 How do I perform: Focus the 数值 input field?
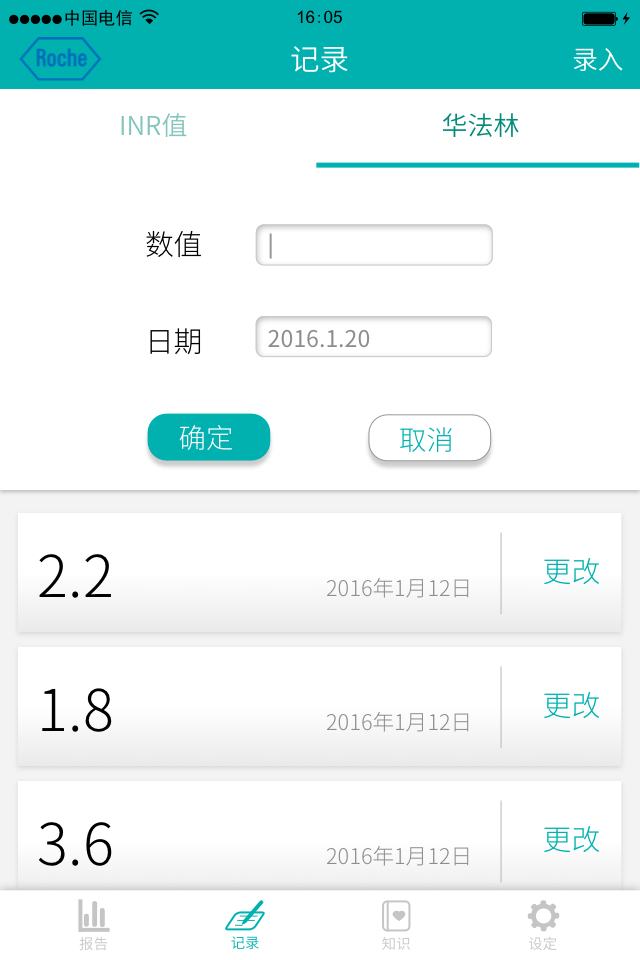click(374, 245)
